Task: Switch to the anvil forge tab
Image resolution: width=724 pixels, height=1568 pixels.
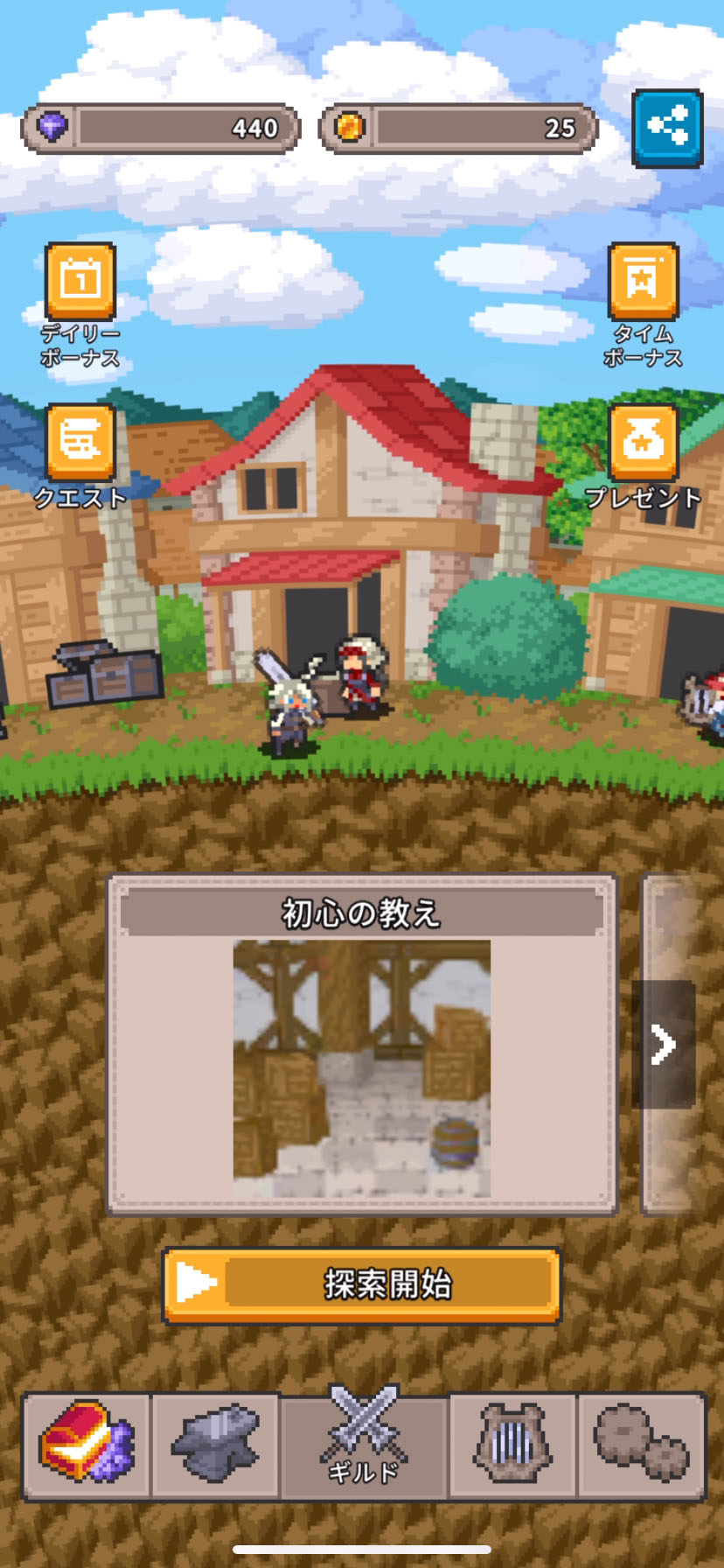Action: (x=215, y=1444)
